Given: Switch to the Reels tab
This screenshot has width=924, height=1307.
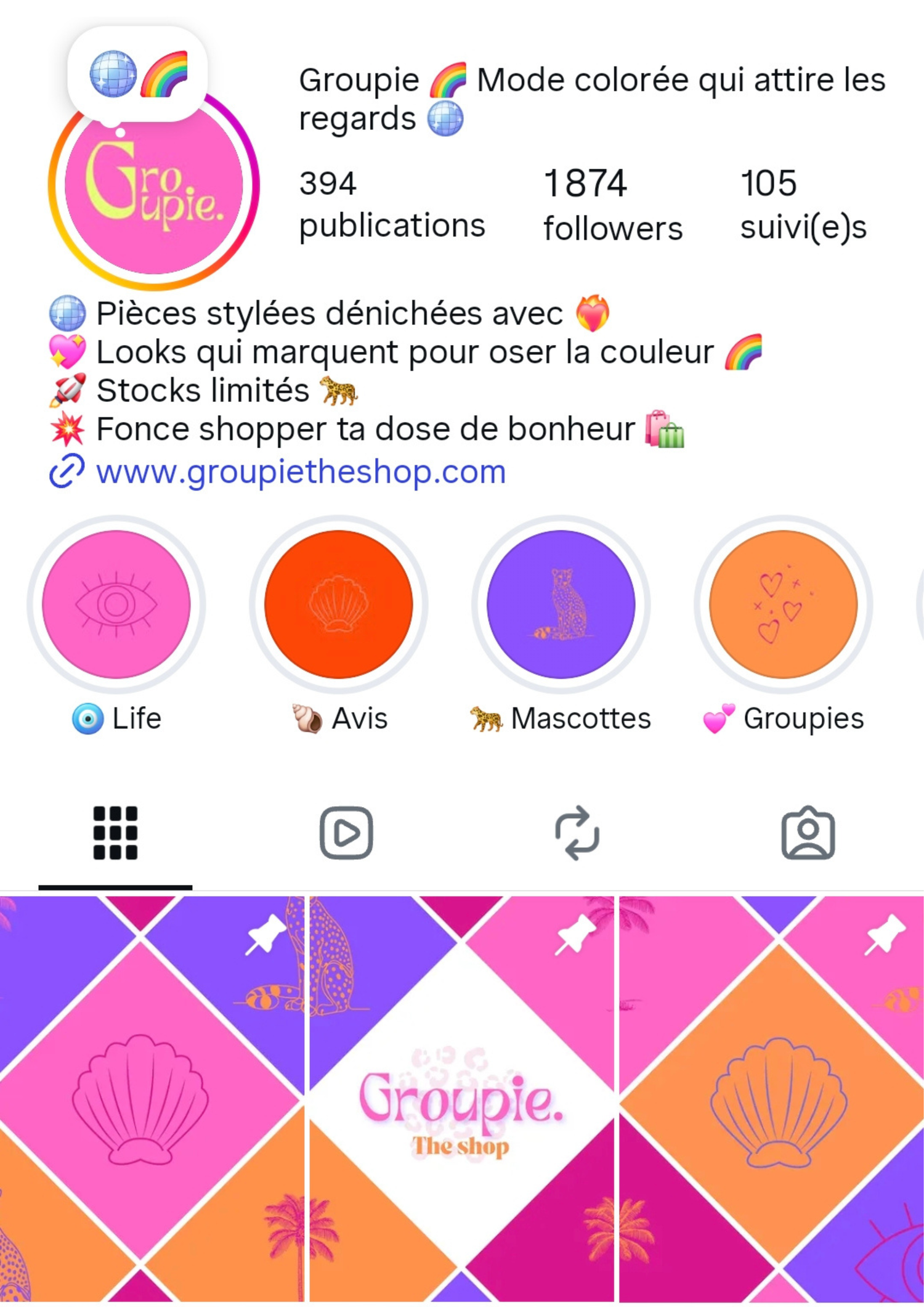Looking at the screenshot, I should coord(346,833).
